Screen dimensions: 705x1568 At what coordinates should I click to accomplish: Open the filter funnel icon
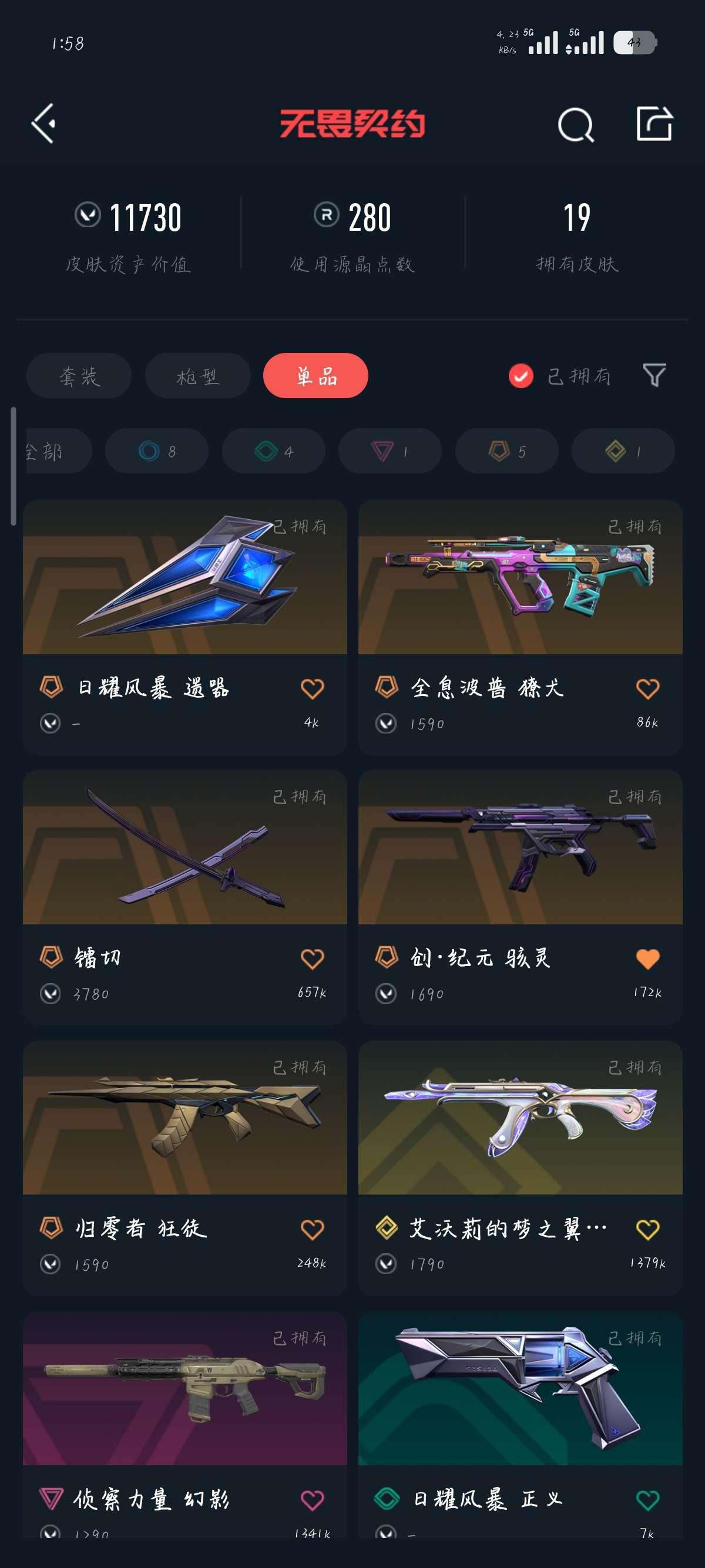pyautogui.click(x=654, y=376)
